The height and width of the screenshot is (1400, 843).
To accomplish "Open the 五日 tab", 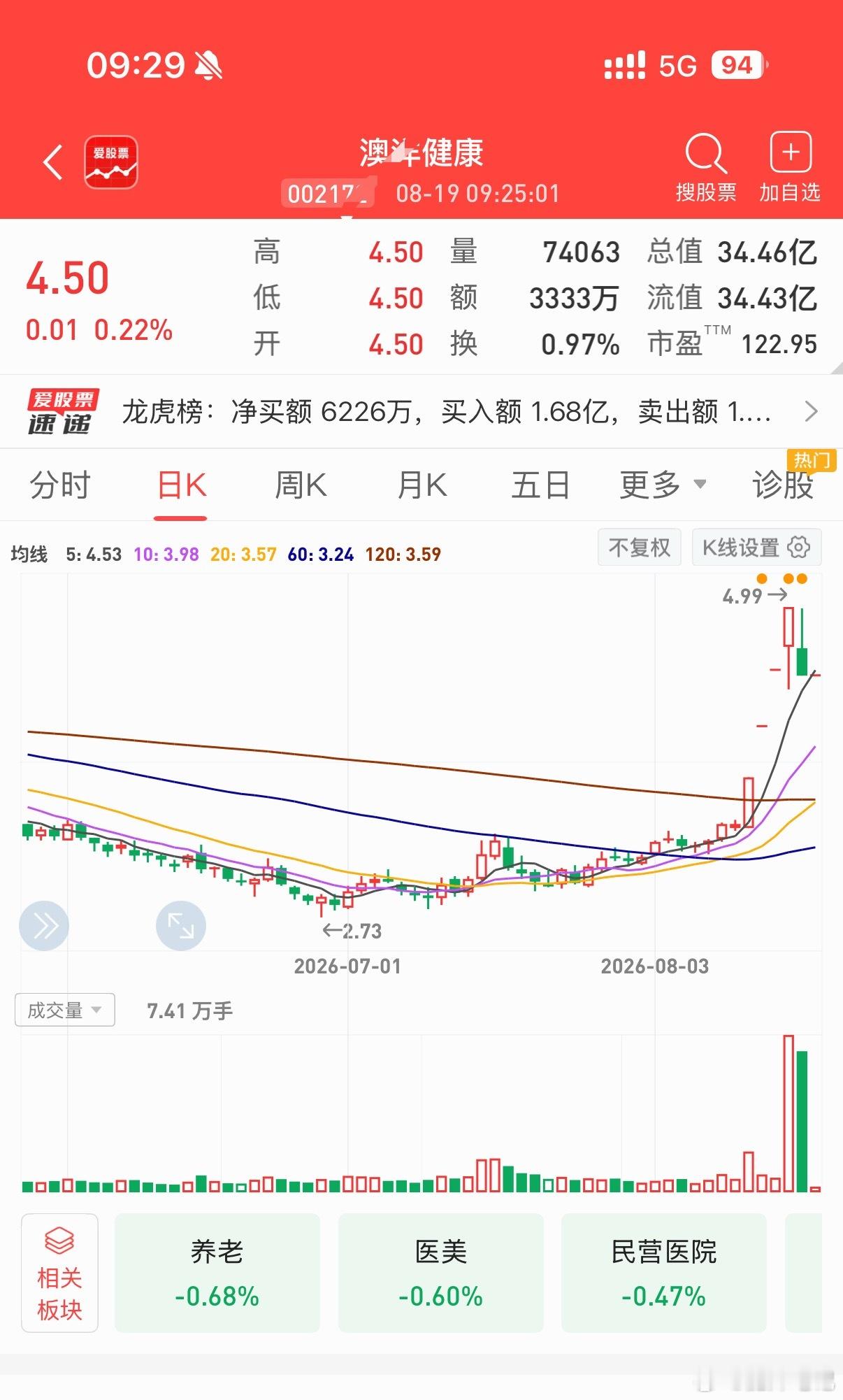I will pyautogui.click(x=540, y=485).
